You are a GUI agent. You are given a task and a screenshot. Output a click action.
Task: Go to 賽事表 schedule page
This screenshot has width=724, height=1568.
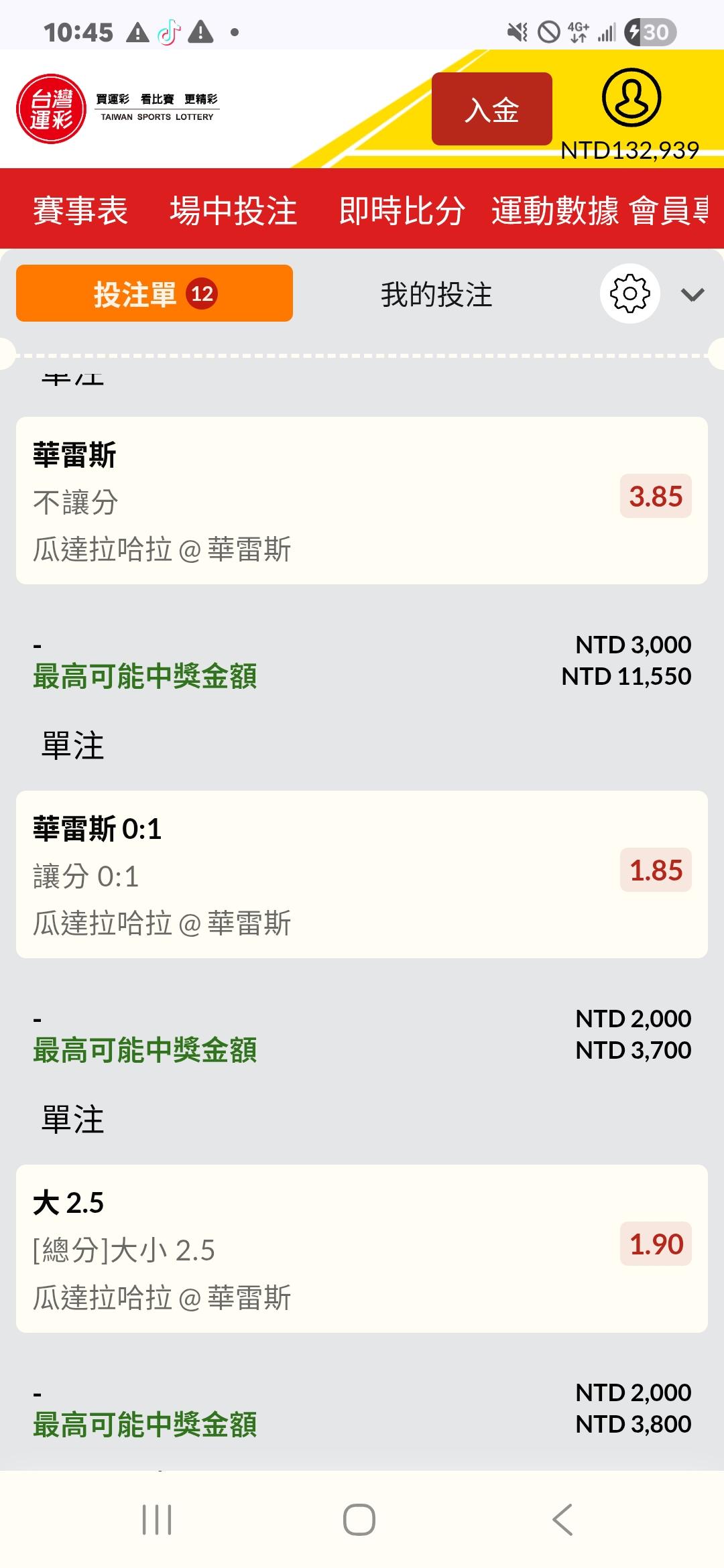pyautogui.click(x=80, y=210)
